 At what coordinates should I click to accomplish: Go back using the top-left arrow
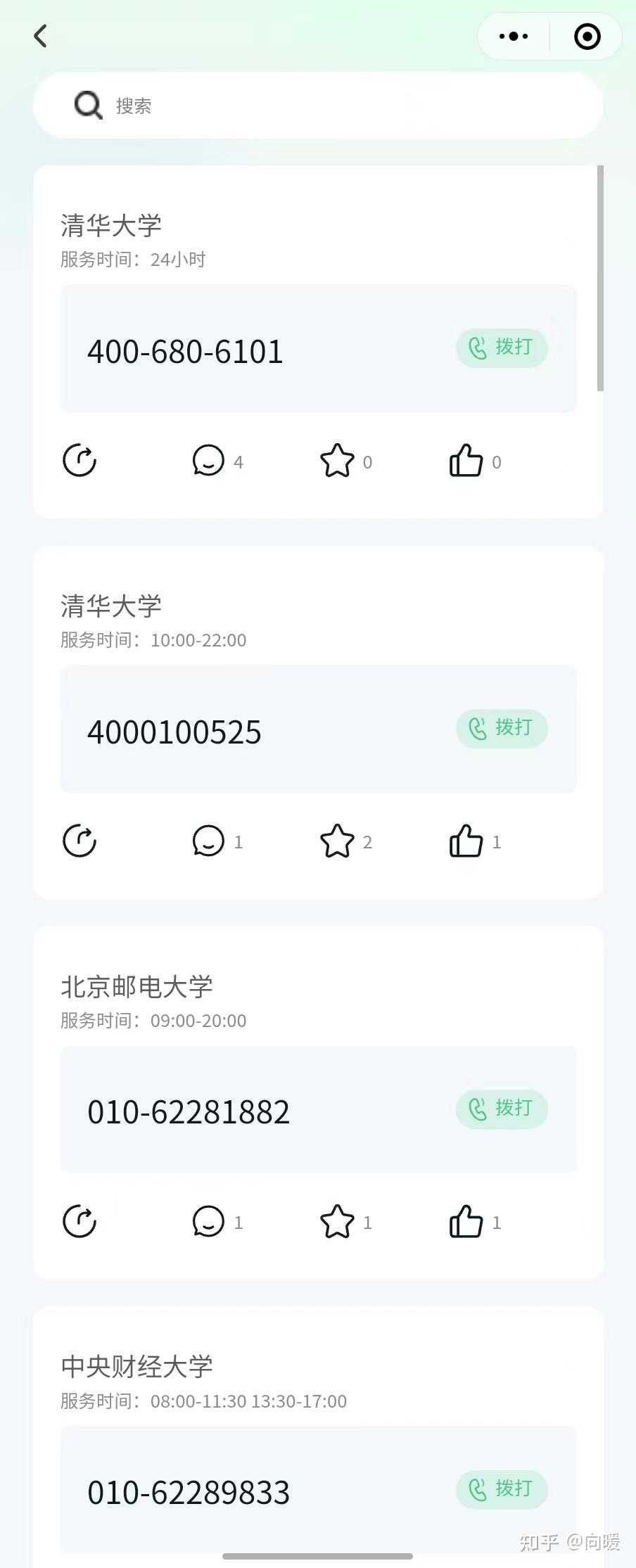(x=41, y=36)
